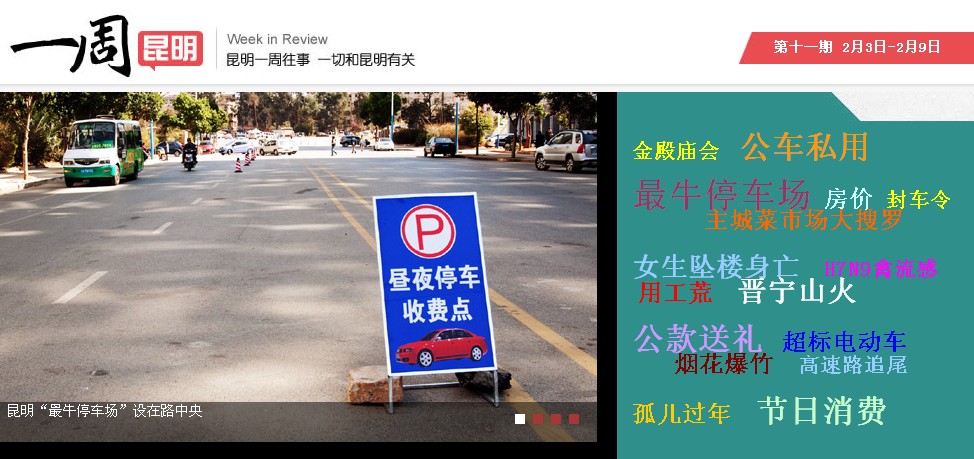Select the 孤儿过年 tag

pos(682,414)
